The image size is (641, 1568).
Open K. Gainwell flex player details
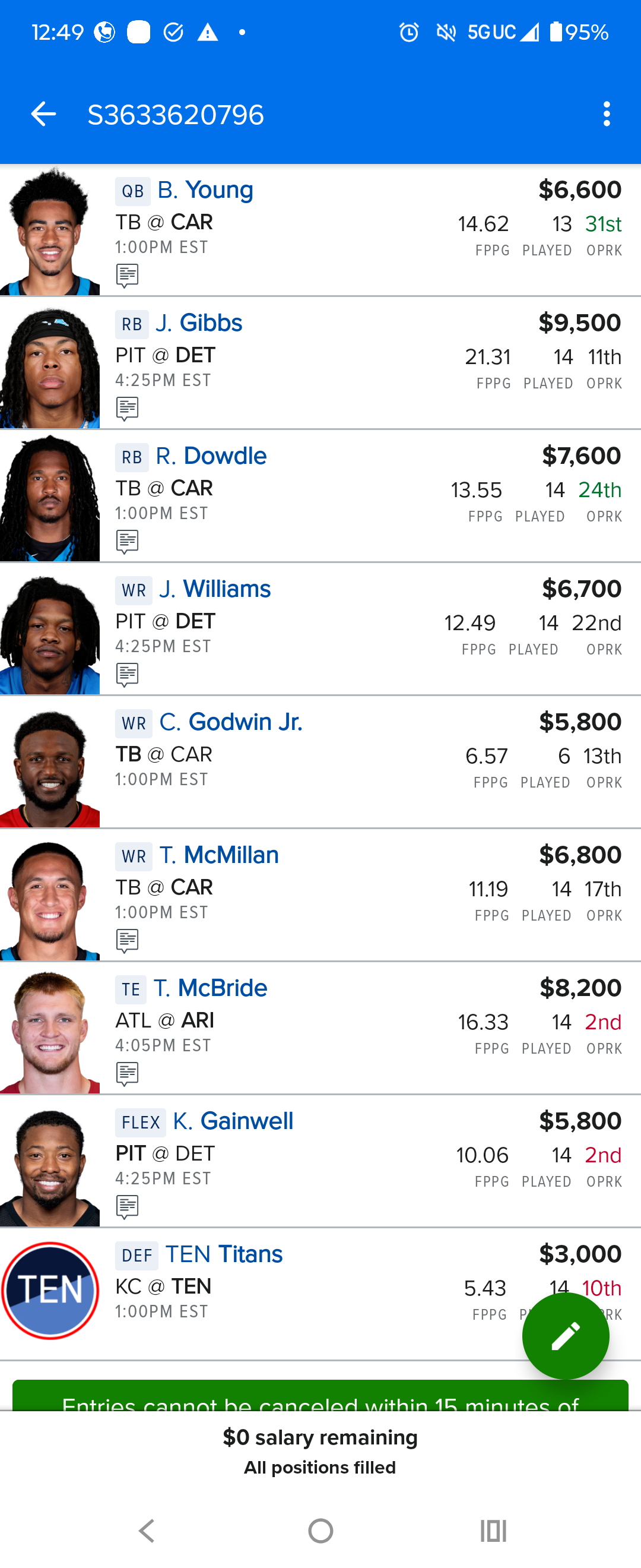point(232,1121)
